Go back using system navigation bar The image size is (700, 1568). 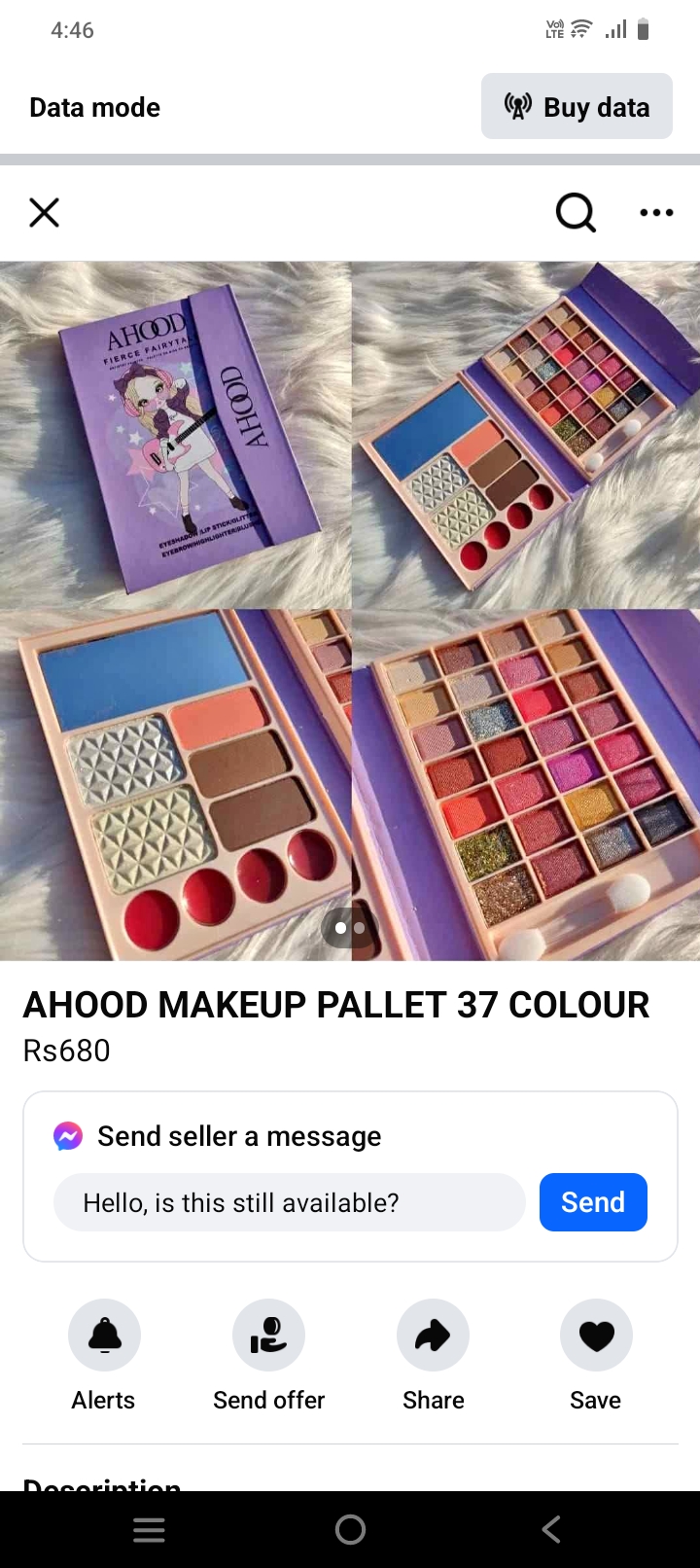pos(551,1530)
